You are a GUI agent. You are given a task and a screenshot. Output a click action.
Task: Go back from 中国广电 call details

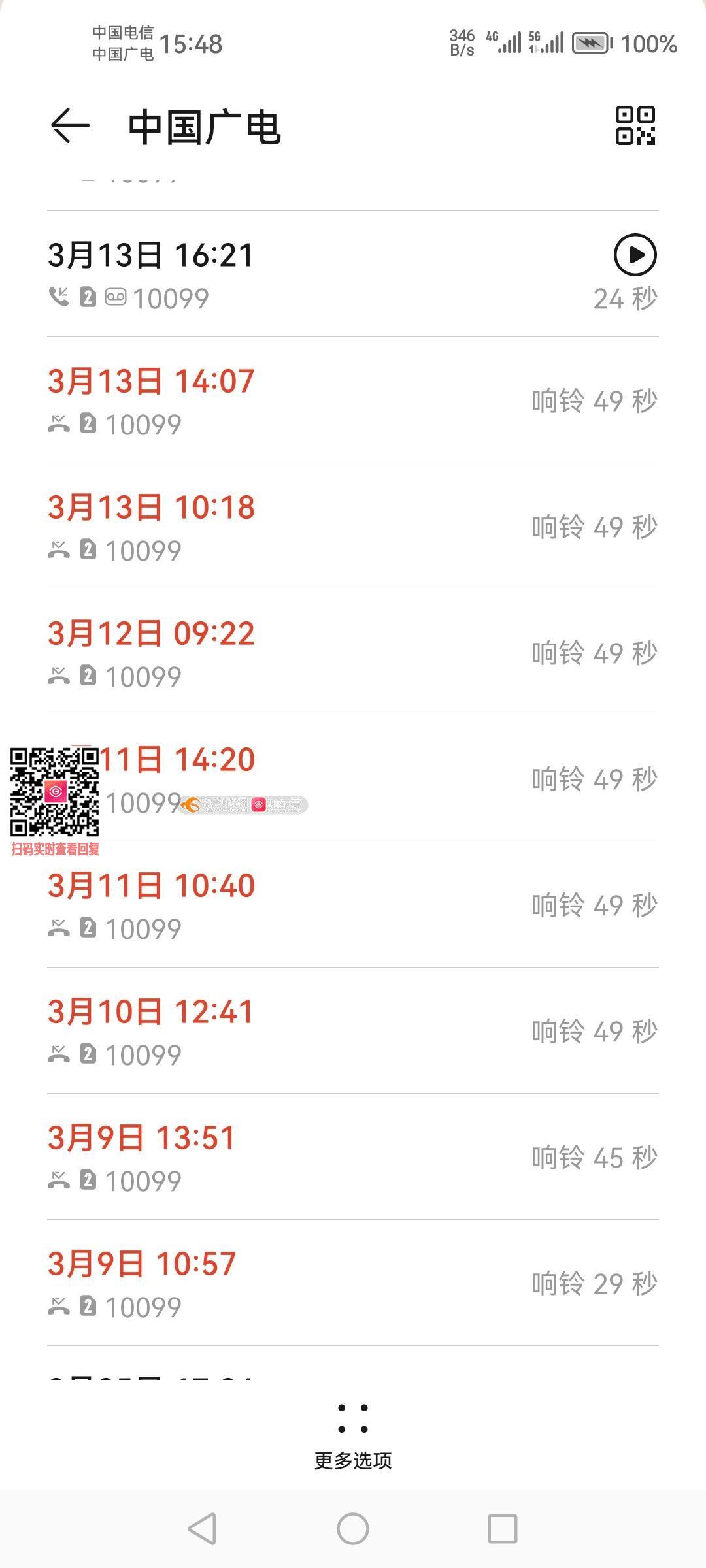pos(70,125)
